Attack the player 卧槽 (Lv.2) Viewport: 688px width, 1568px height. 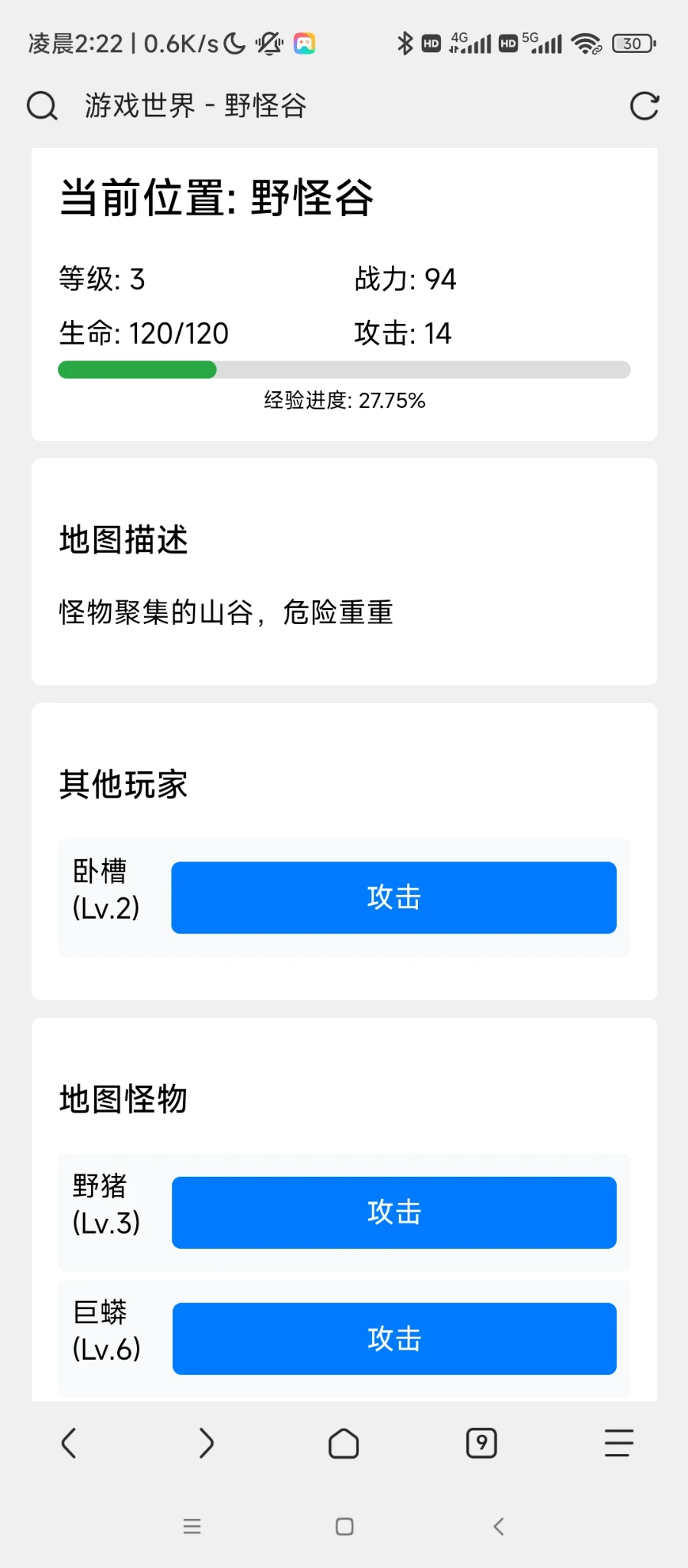pyautogui.click(x=393, y=897)
